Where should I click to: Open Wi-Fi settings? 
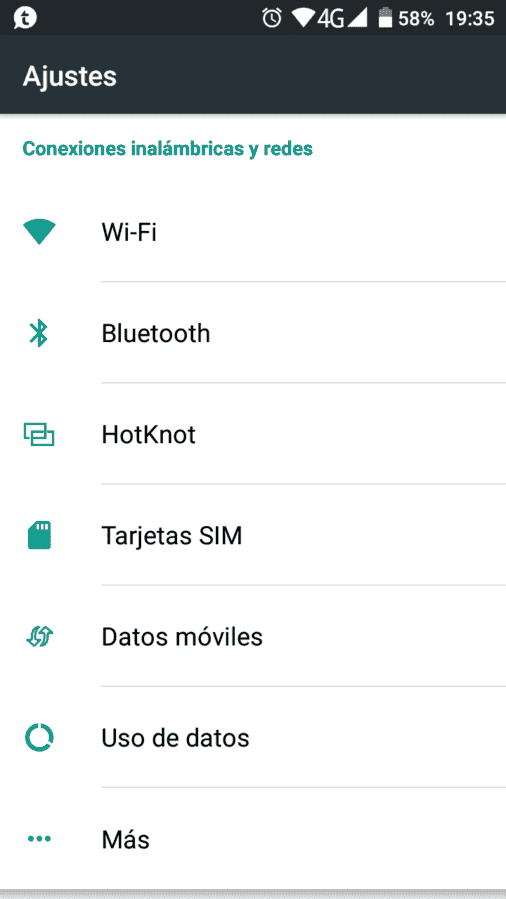click(253, 232)
